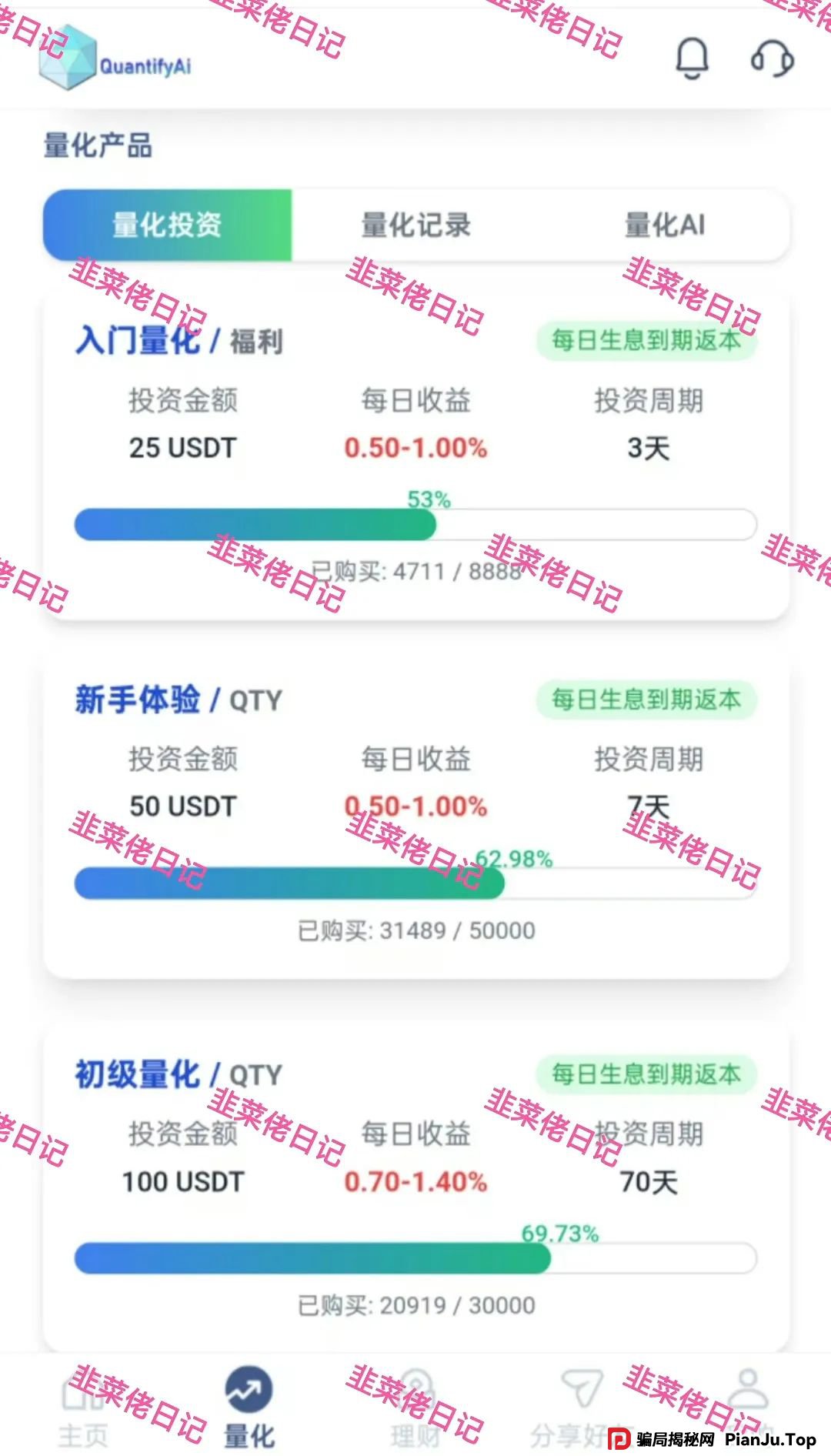
Task: Tap 每日生息到期返本 badge on 新手体验 card
Action: (x=645, y=700)
